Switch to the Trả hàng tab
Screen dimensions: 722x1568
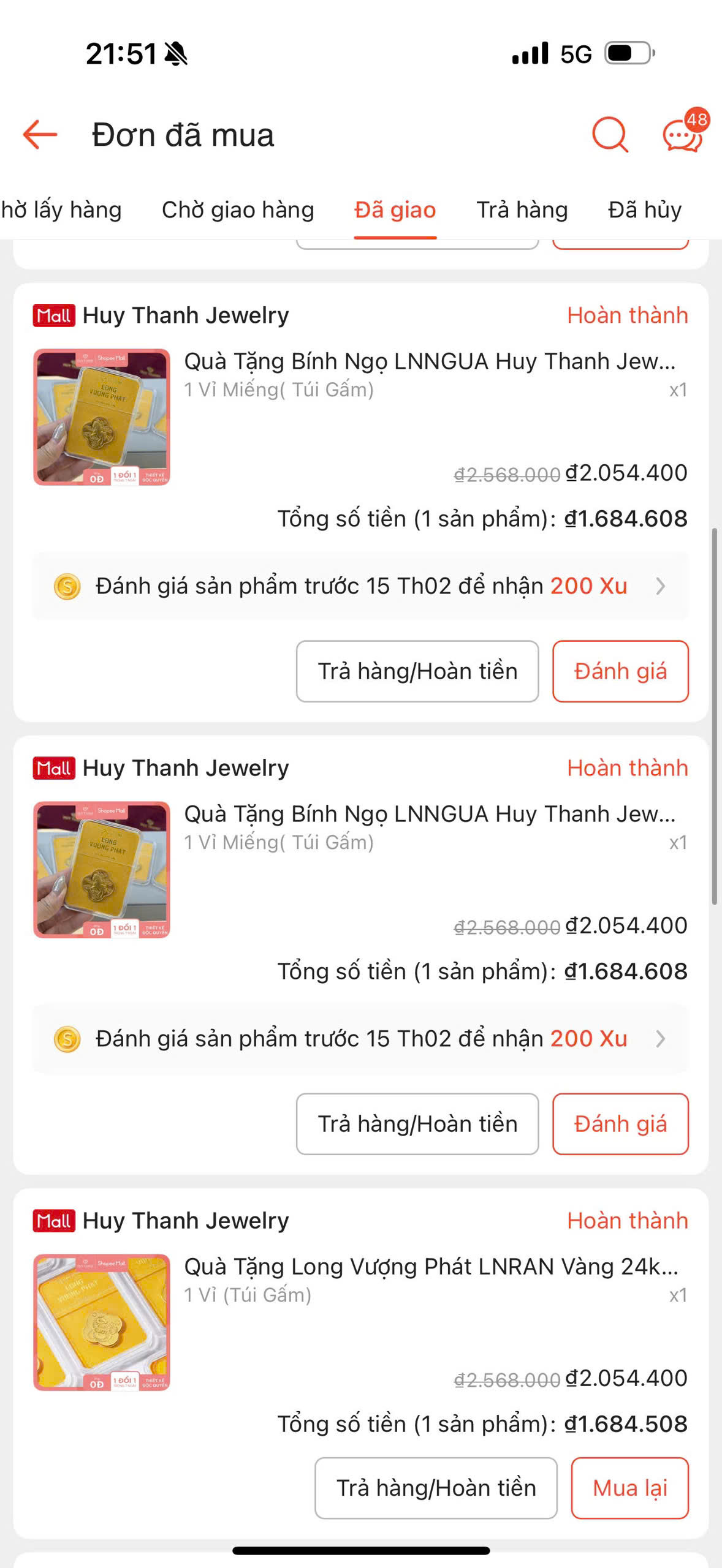[522, 209]
